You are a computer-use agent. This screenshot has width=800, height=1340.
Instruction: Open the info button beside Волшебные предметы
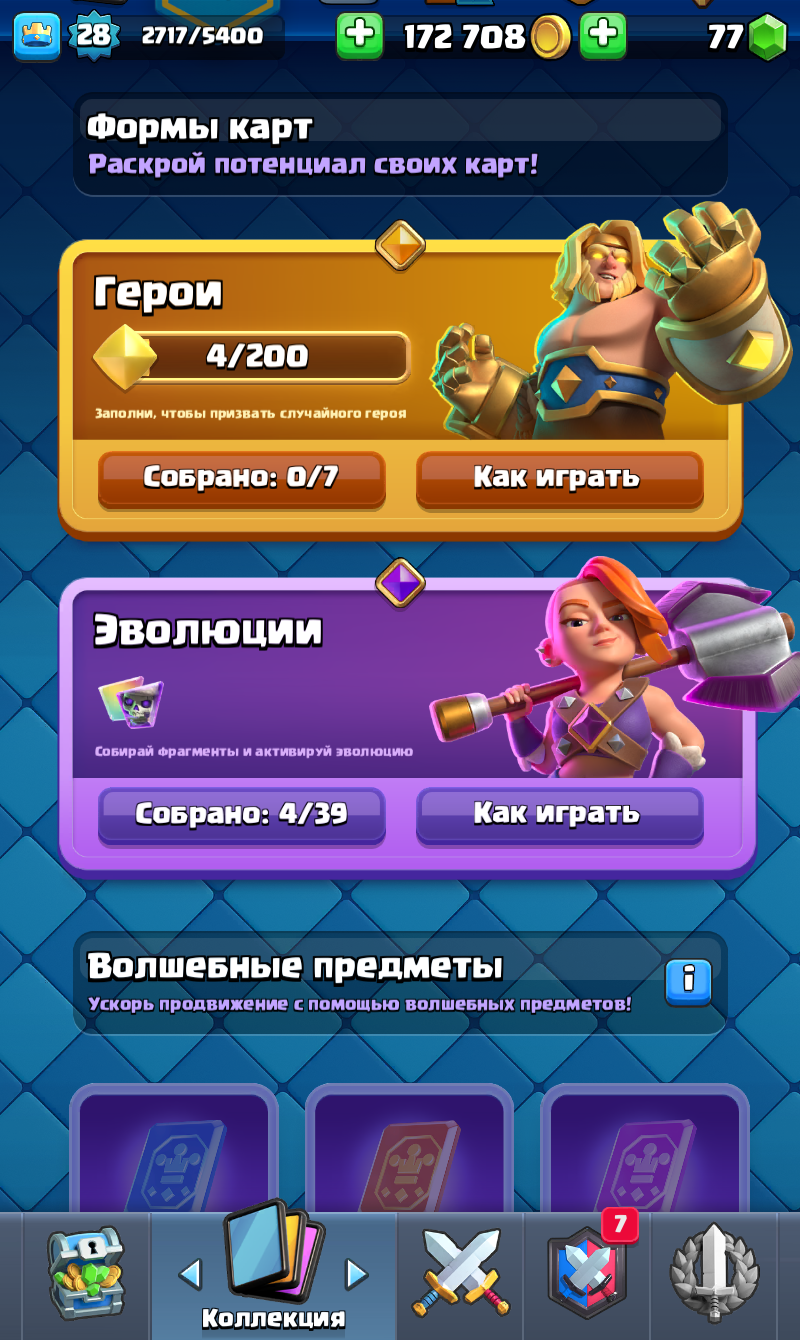point(686,984)
